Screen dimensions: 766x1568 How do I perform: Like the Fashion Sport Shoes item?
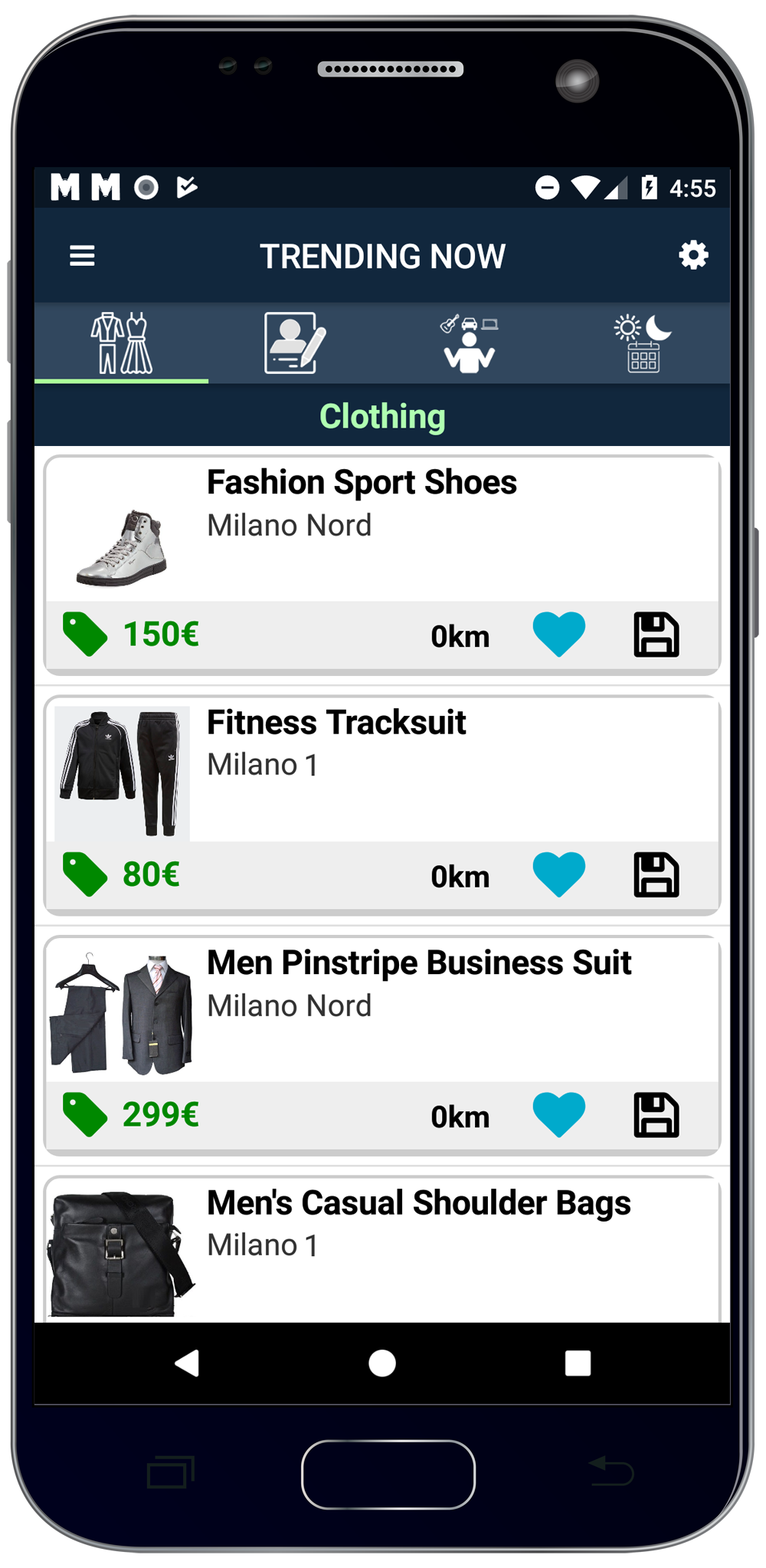pos(559,635)
